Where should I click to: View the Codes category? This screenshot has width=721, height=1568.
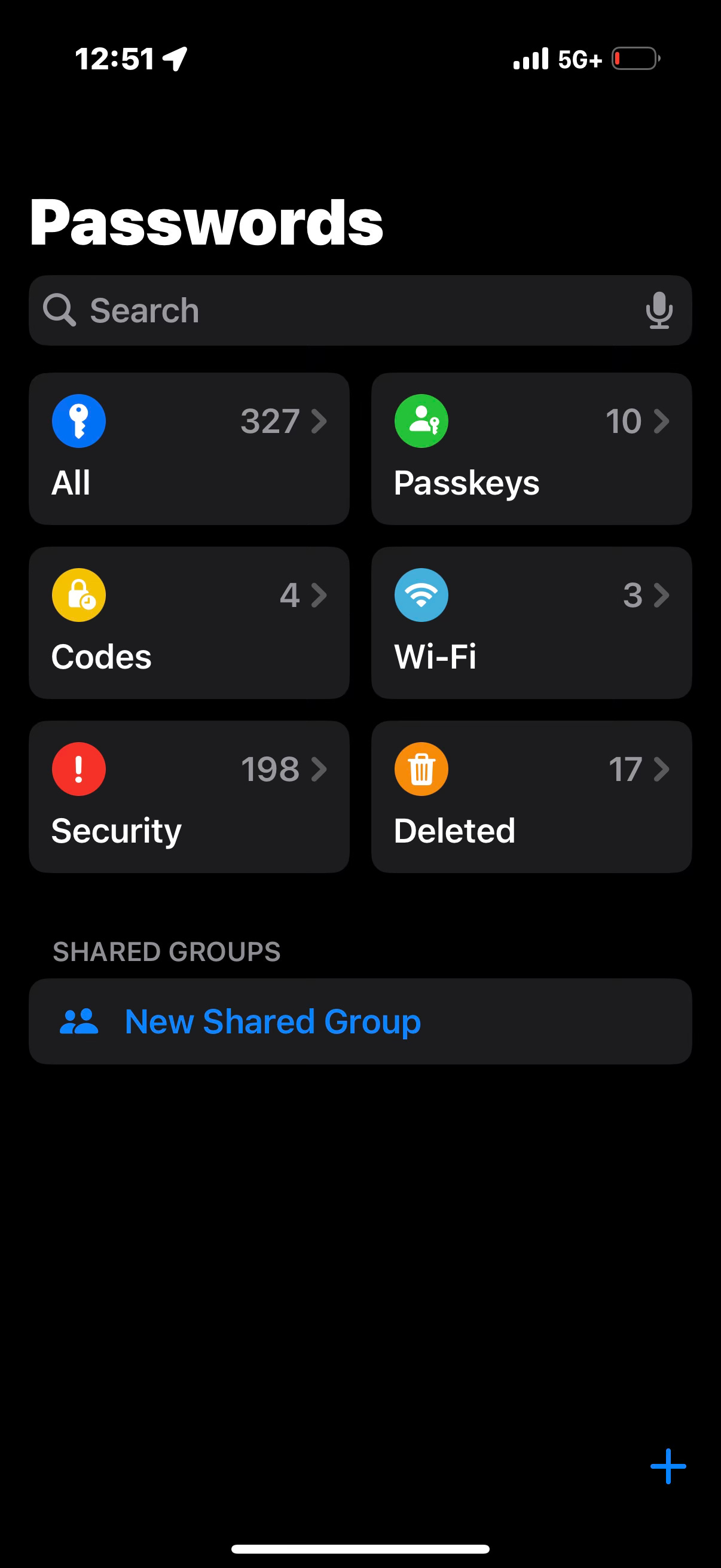[188, 623]
